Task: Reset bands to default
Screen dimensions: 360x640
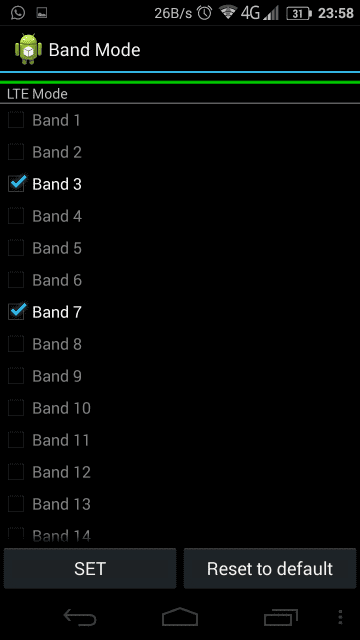Action: 270,569
